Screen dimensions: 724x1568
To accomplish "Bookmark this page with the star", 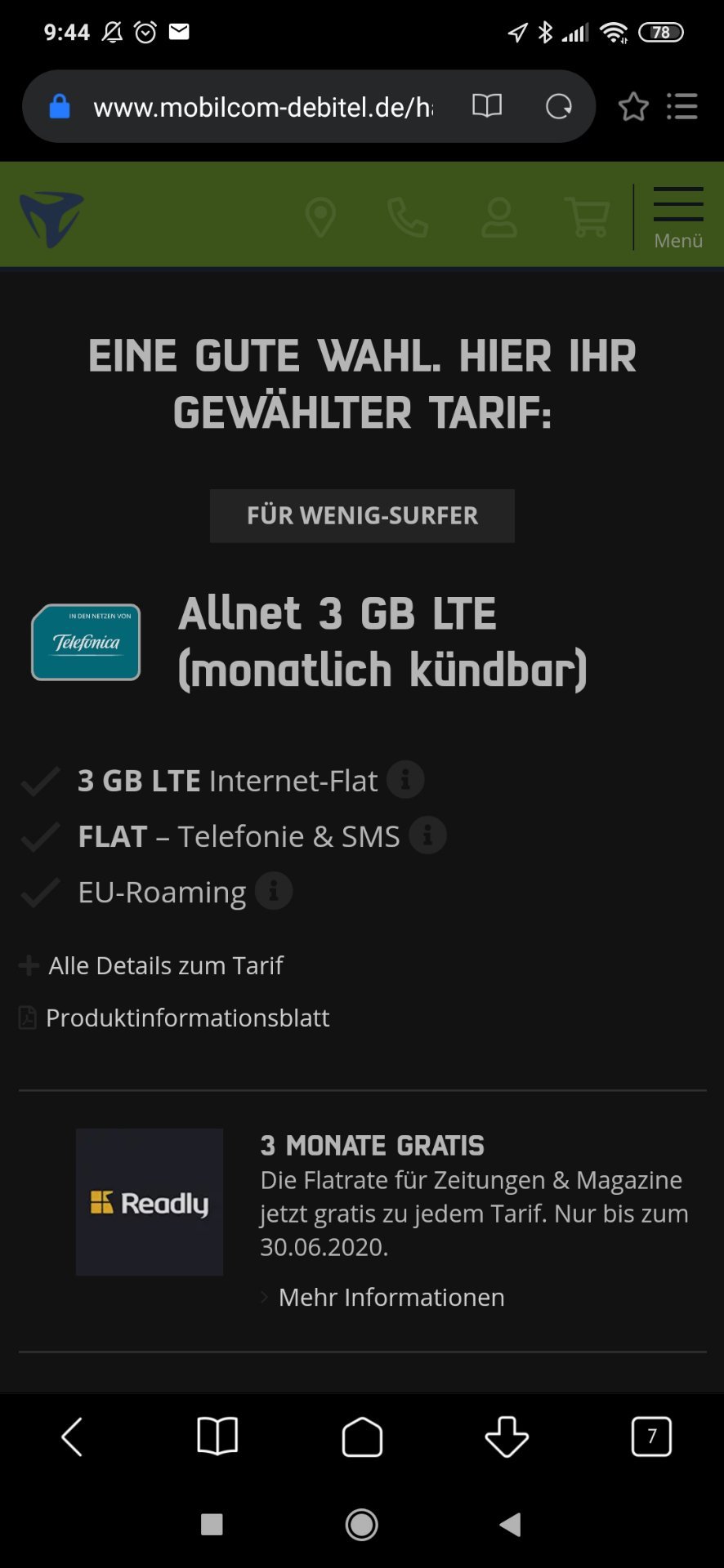I will [633, 106].
